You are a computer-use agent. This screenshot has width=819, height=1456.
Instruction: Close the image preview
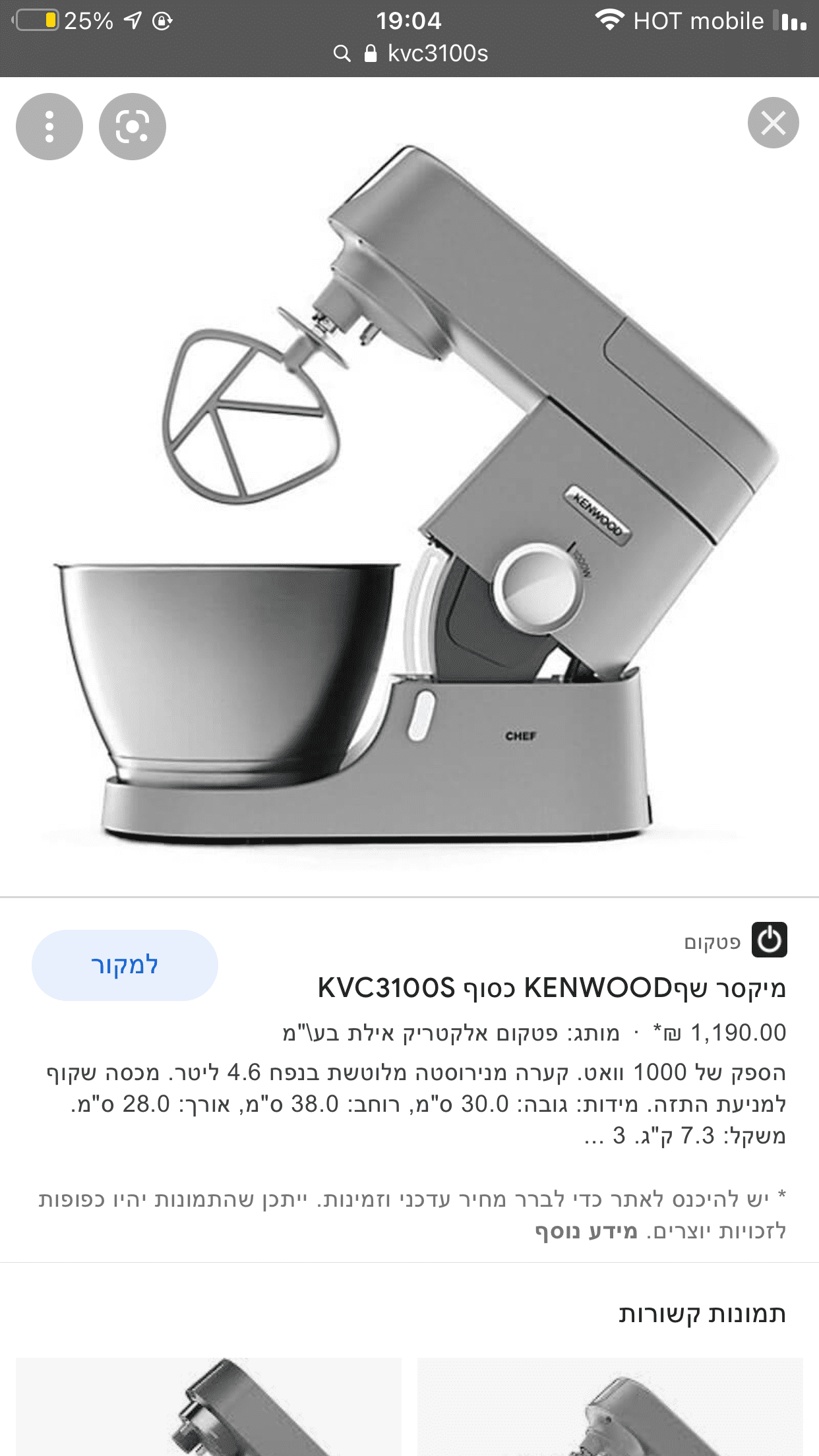[x=773, y=123]
